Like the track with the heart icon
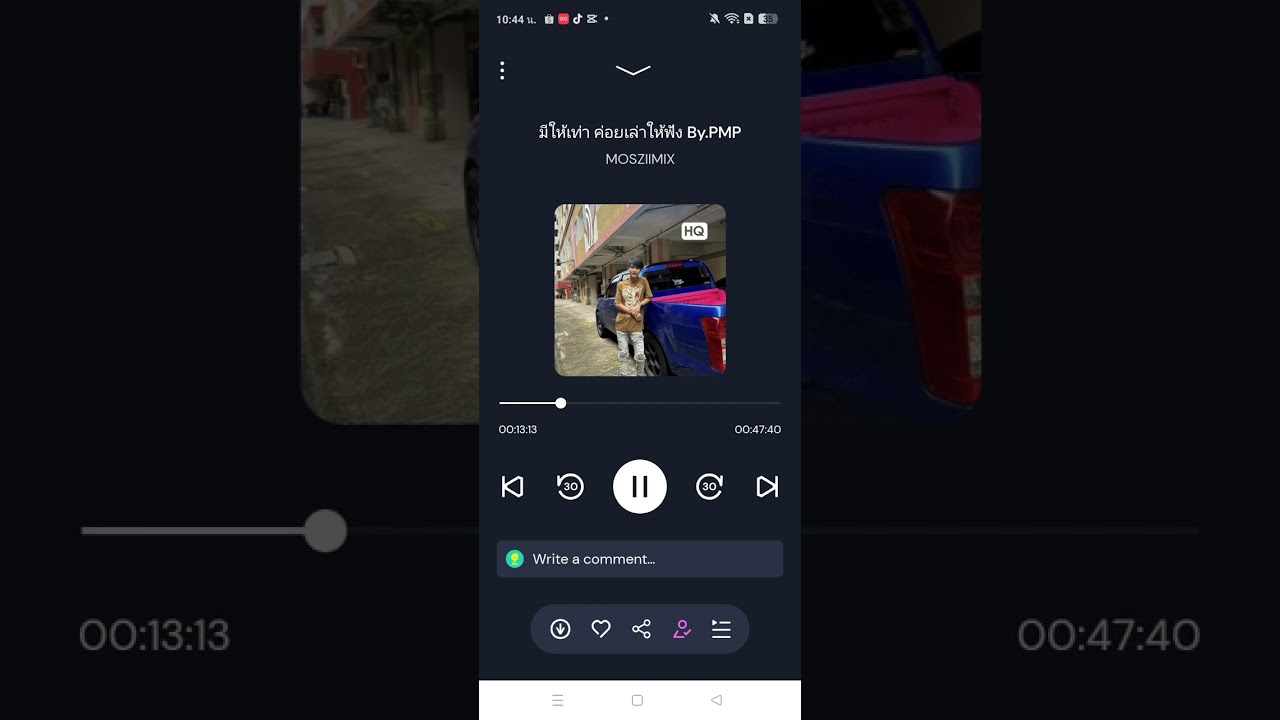 601,629
